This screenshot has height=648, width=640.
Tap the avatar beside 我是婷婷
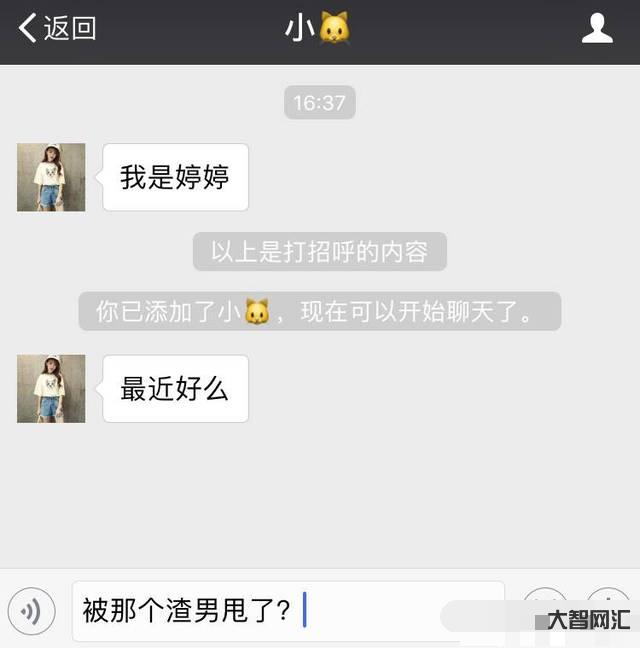(51, 177)
